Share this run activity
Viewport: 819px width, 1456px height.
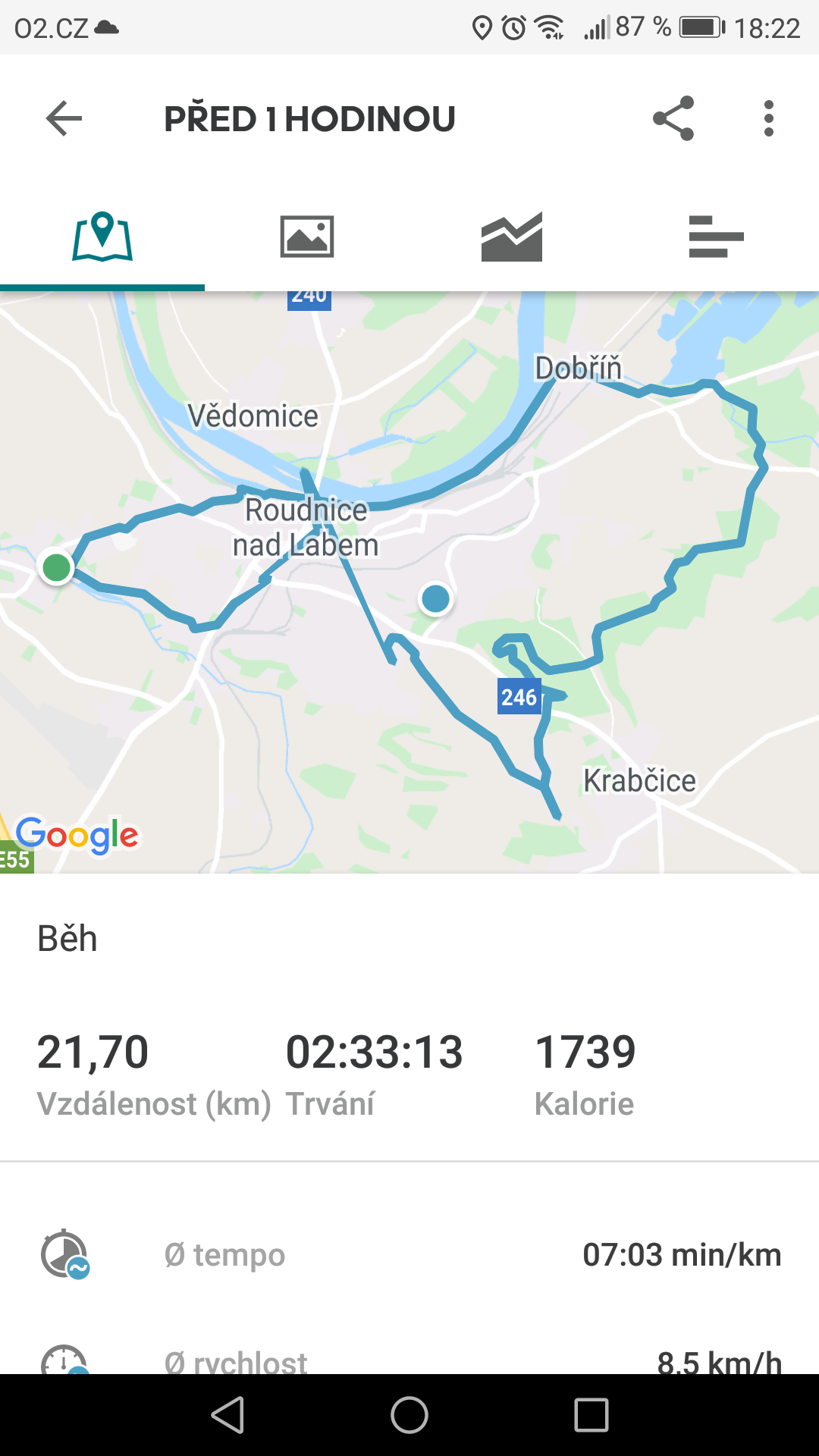tap(673, 118)
